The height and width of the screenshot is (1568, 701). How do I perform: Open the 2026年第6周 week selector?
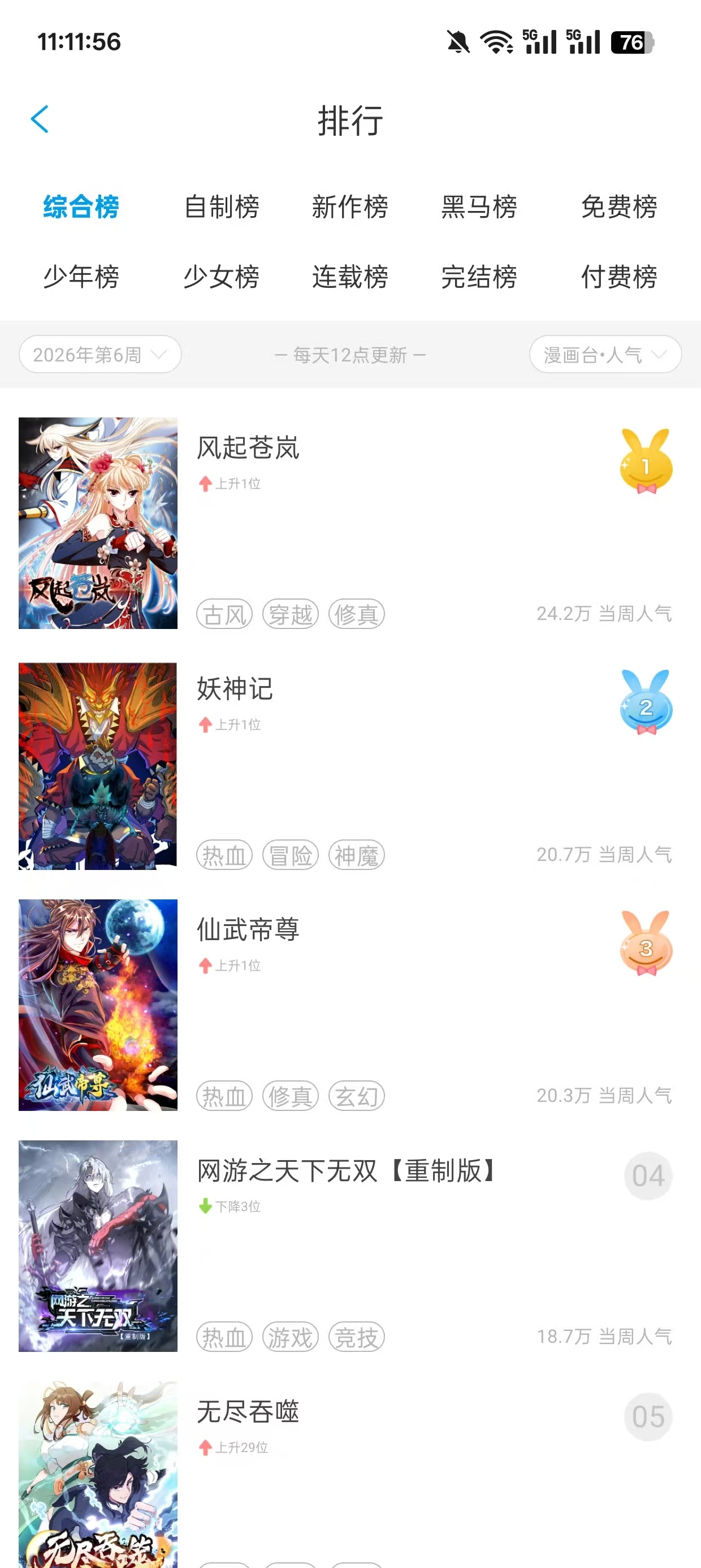pyautogui.click(x=100, y=354)
